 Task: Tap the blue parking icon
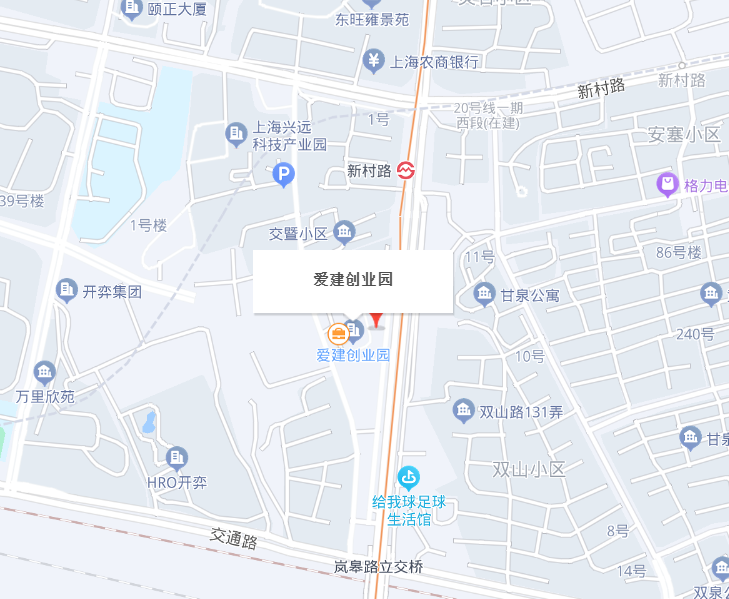click(284, 176)
